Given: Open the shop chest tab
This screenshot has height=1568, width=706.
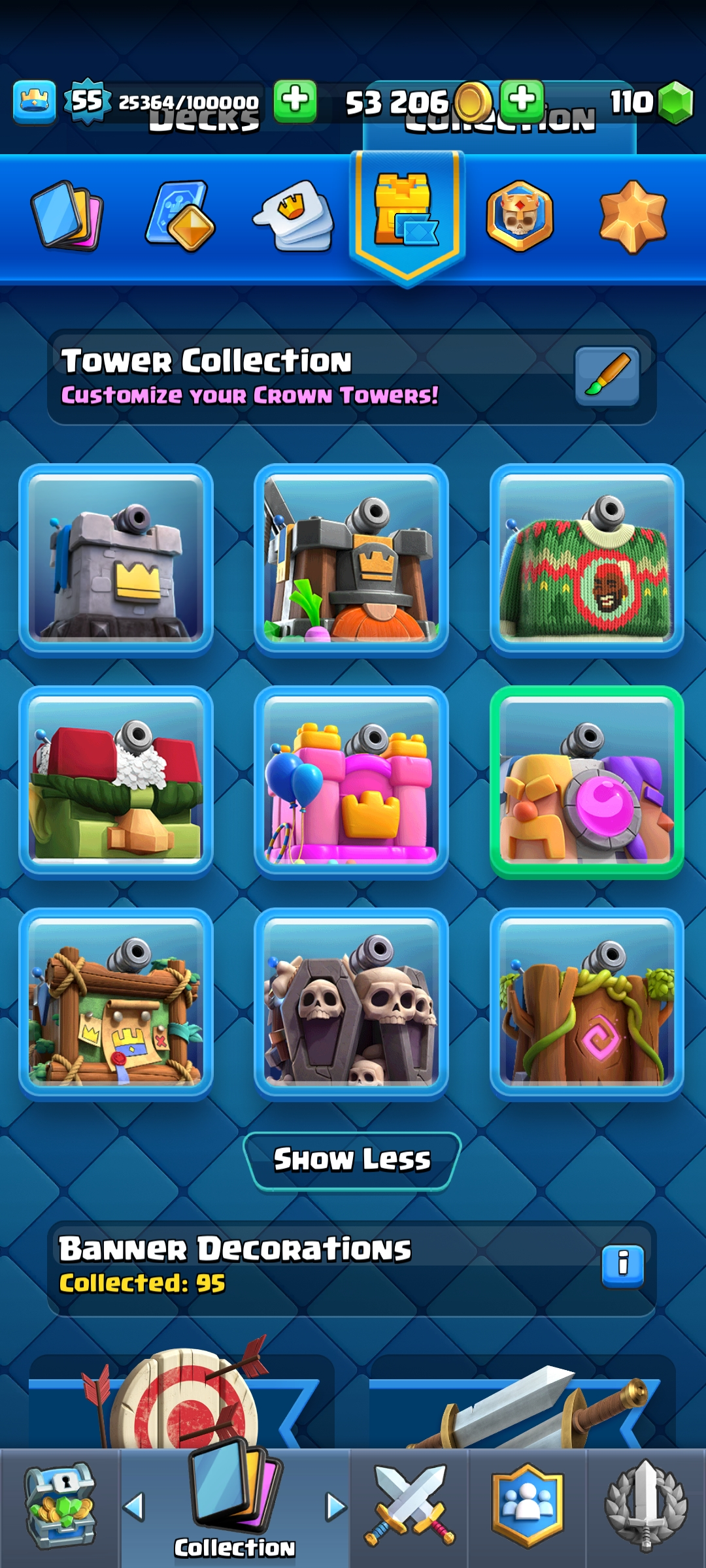Looking at the screenshot, I should (60, 1506).
